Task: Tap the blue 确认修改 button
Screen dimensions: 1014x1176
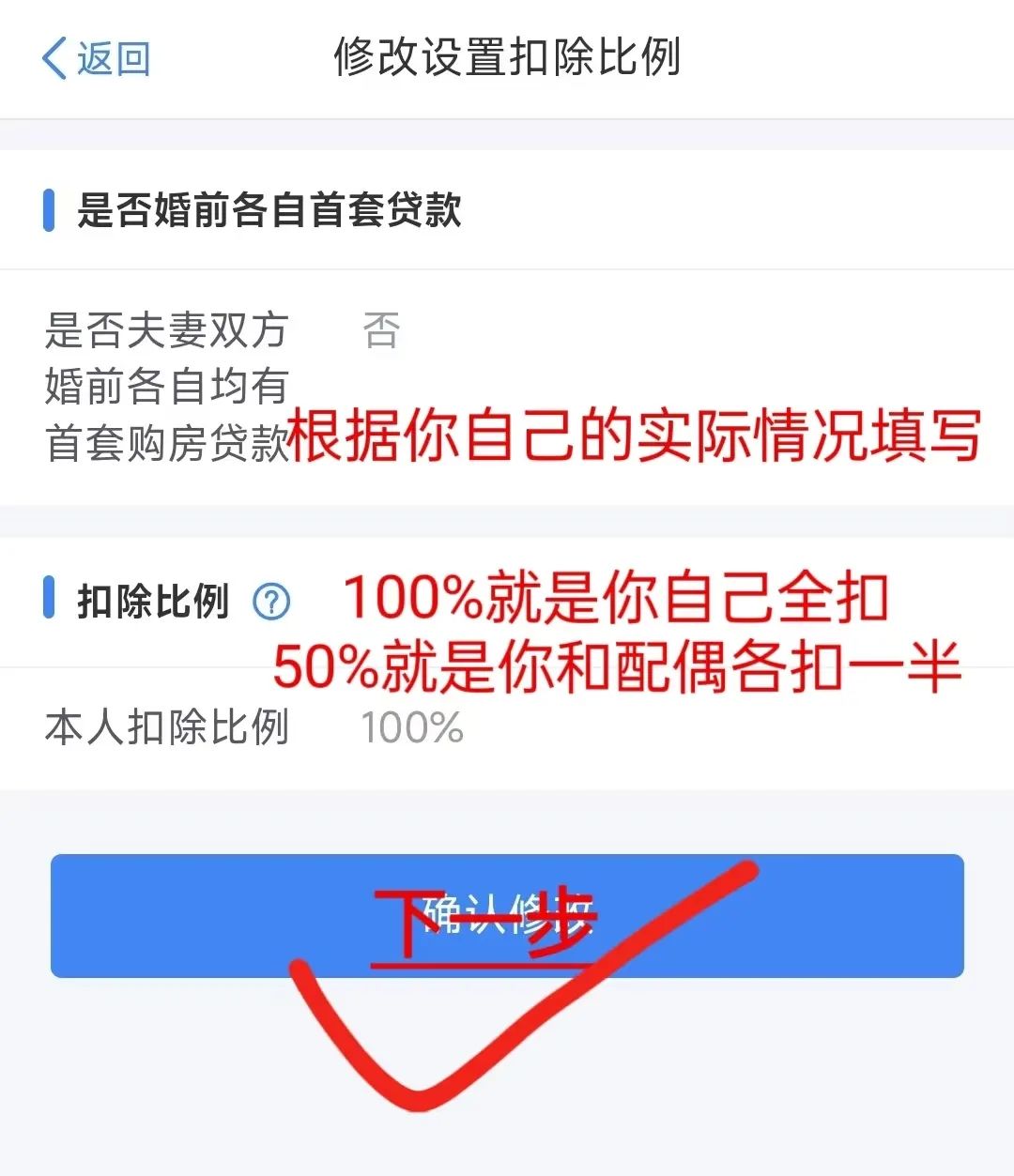Action: (507, 915)
